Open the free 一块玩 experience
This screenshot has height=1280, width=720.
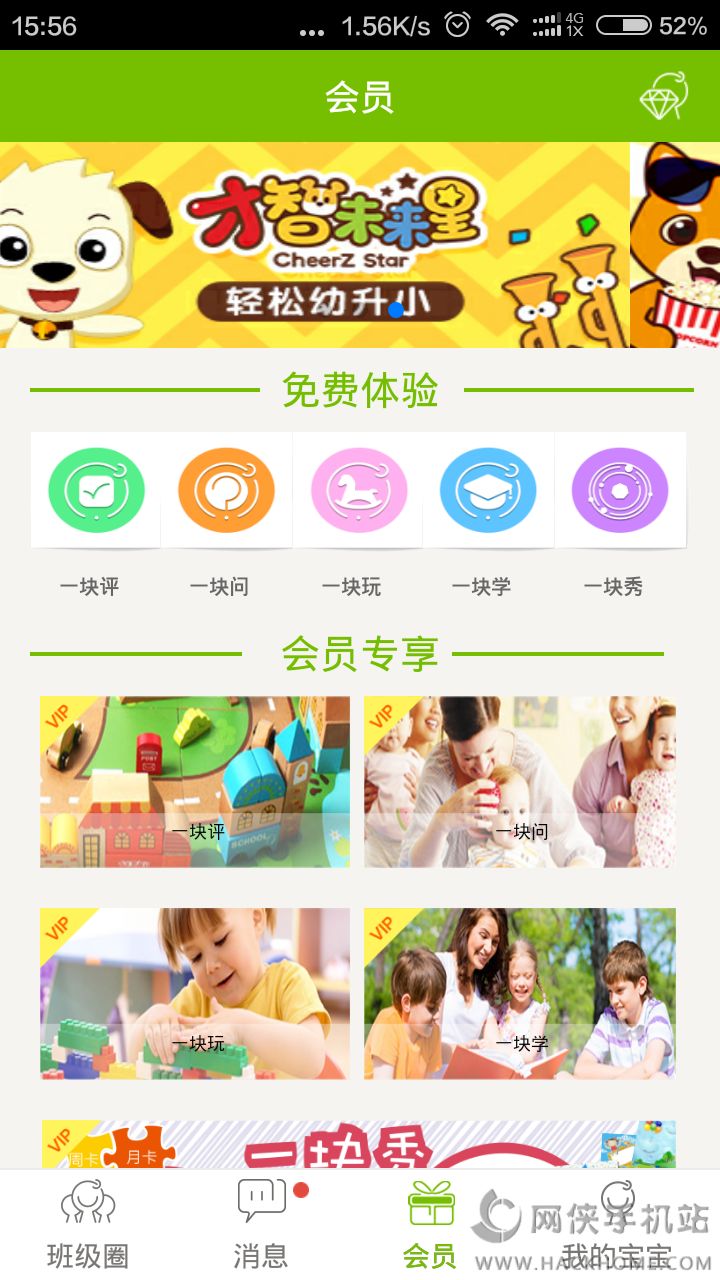(x=358, y=491)
